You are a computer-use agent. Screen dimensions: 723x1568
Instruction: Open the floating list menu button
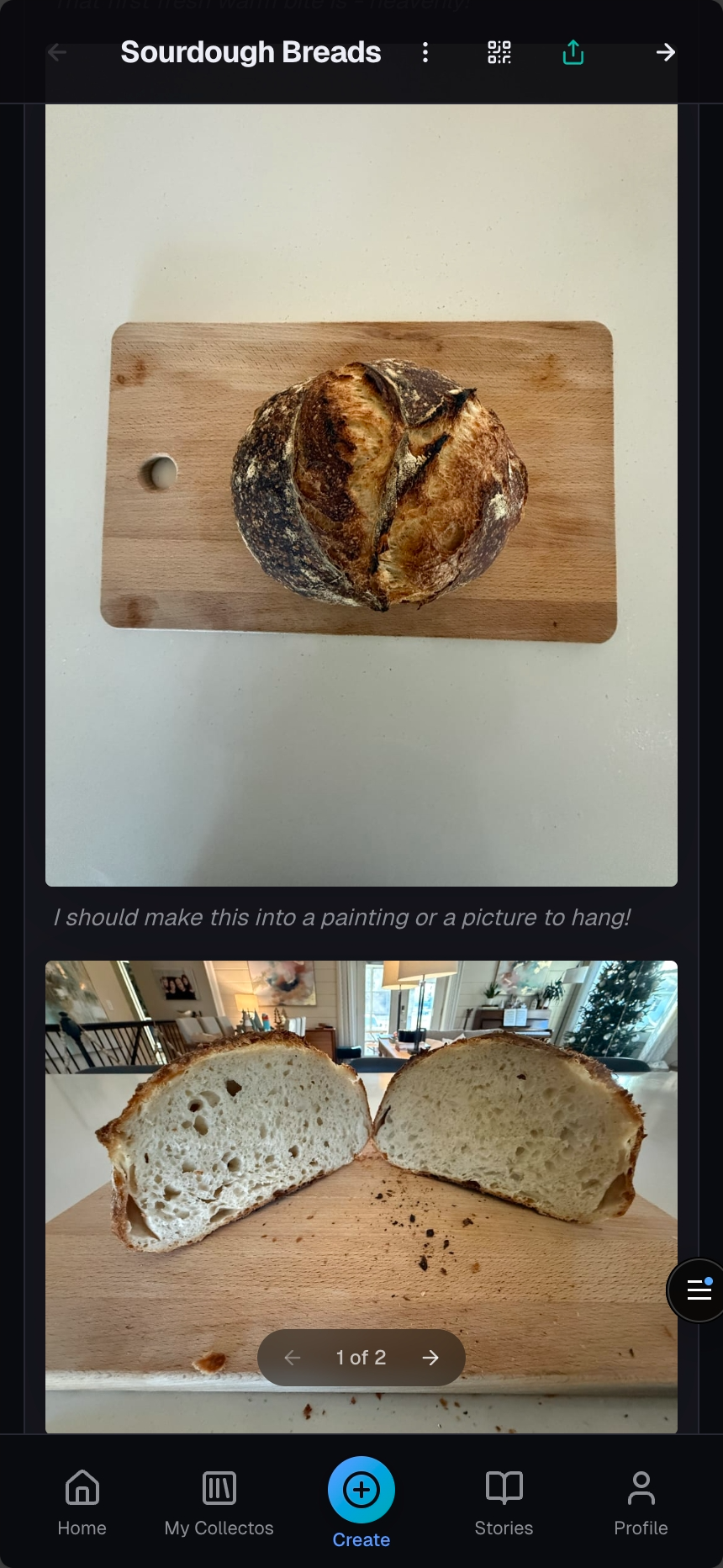point(699,1290)
